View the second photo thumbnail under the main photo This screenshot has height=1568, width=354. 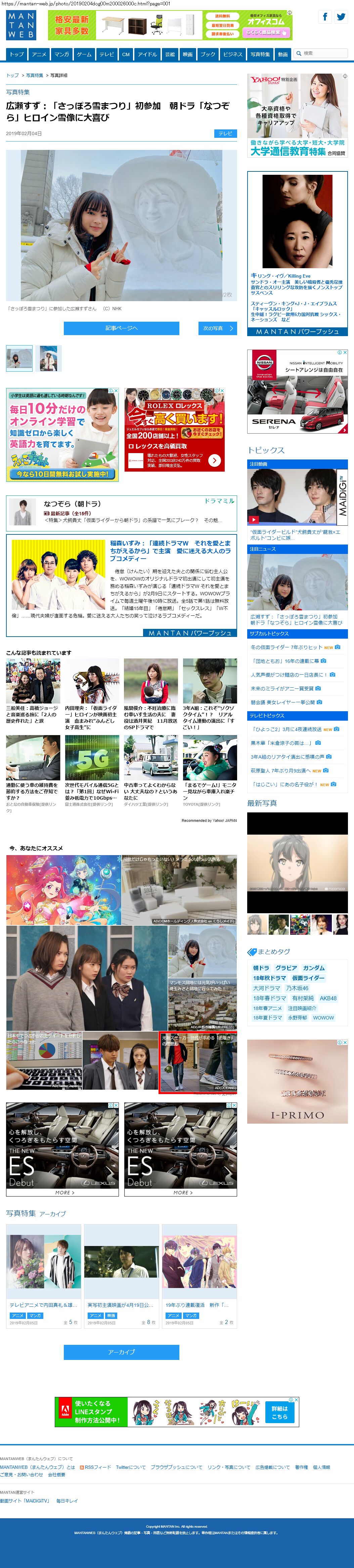point(48,359)
